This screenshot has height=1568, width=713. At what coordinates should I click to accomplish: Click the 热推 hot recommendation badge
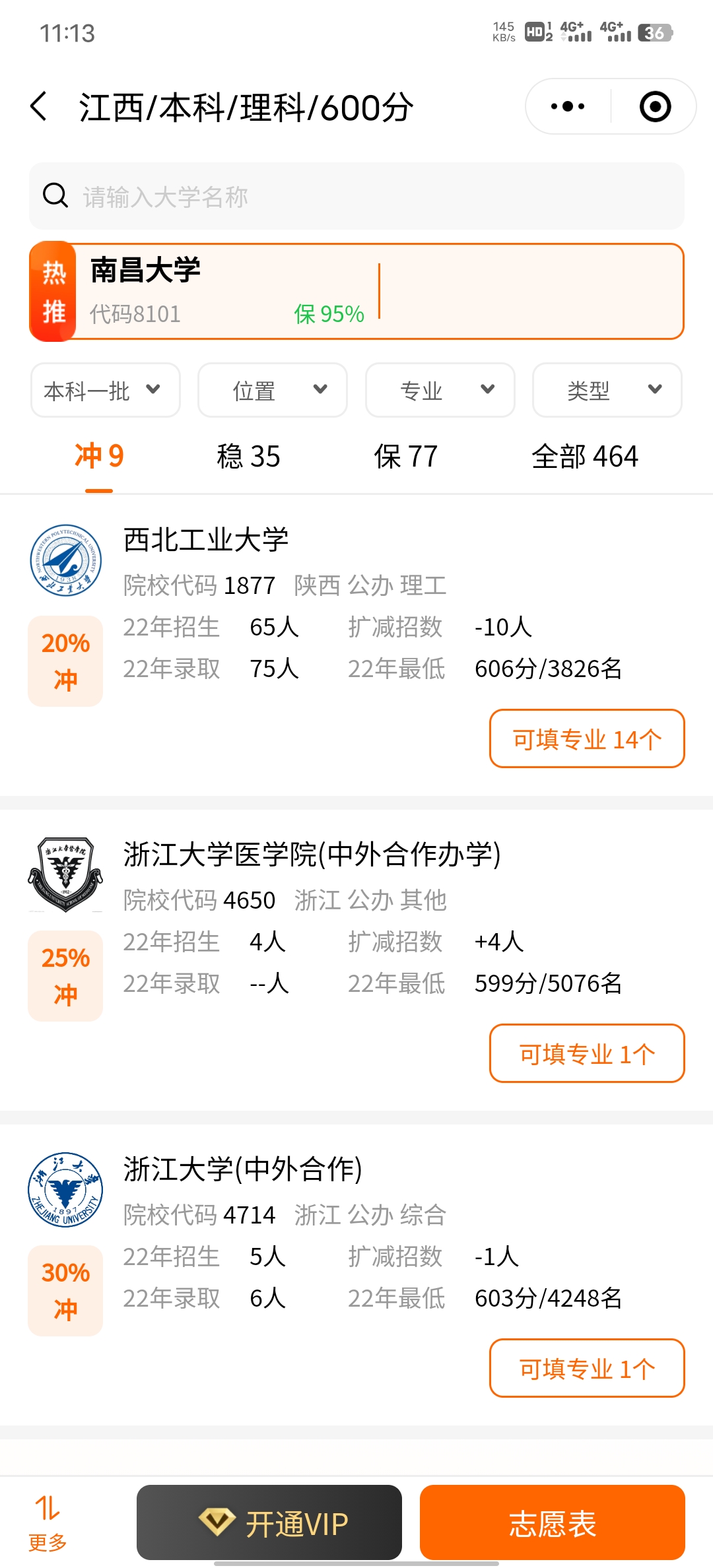coord(54,290)
